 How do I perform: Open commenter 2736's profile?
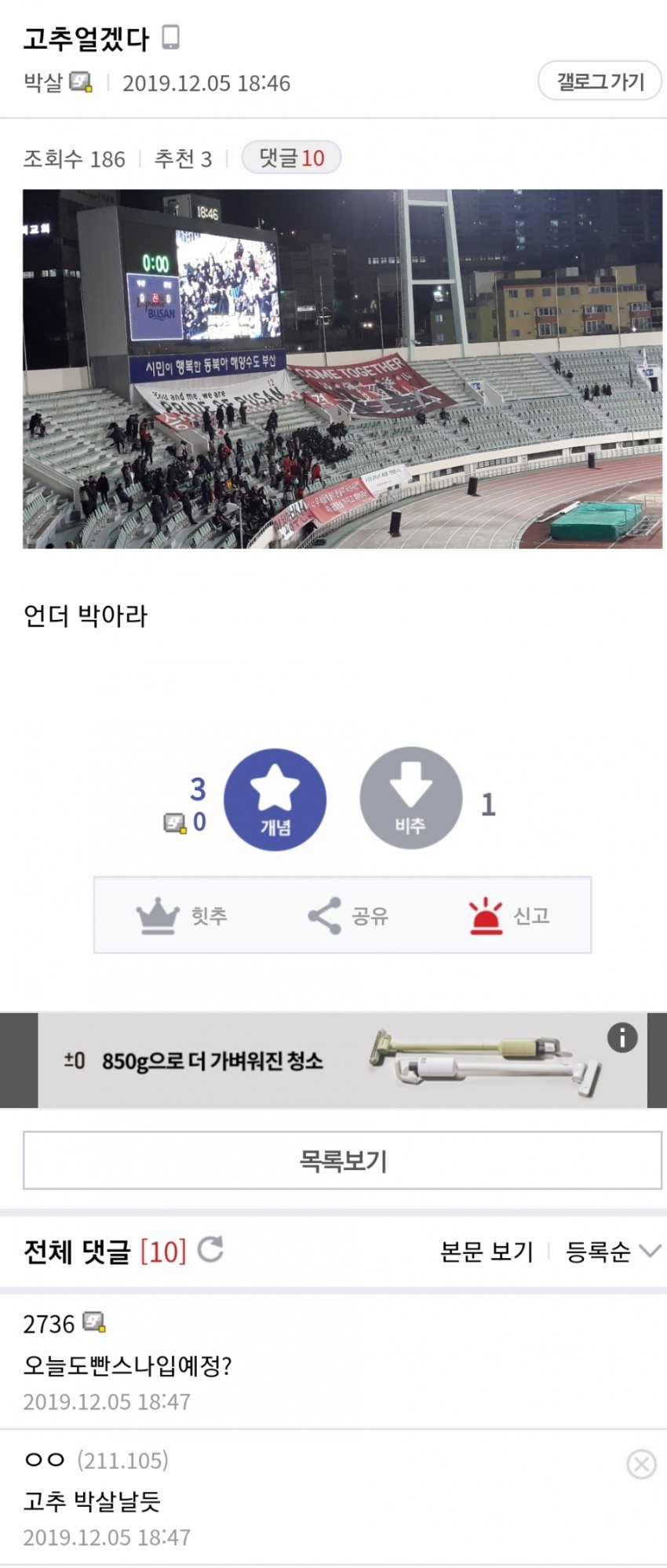click(49, 1324)
